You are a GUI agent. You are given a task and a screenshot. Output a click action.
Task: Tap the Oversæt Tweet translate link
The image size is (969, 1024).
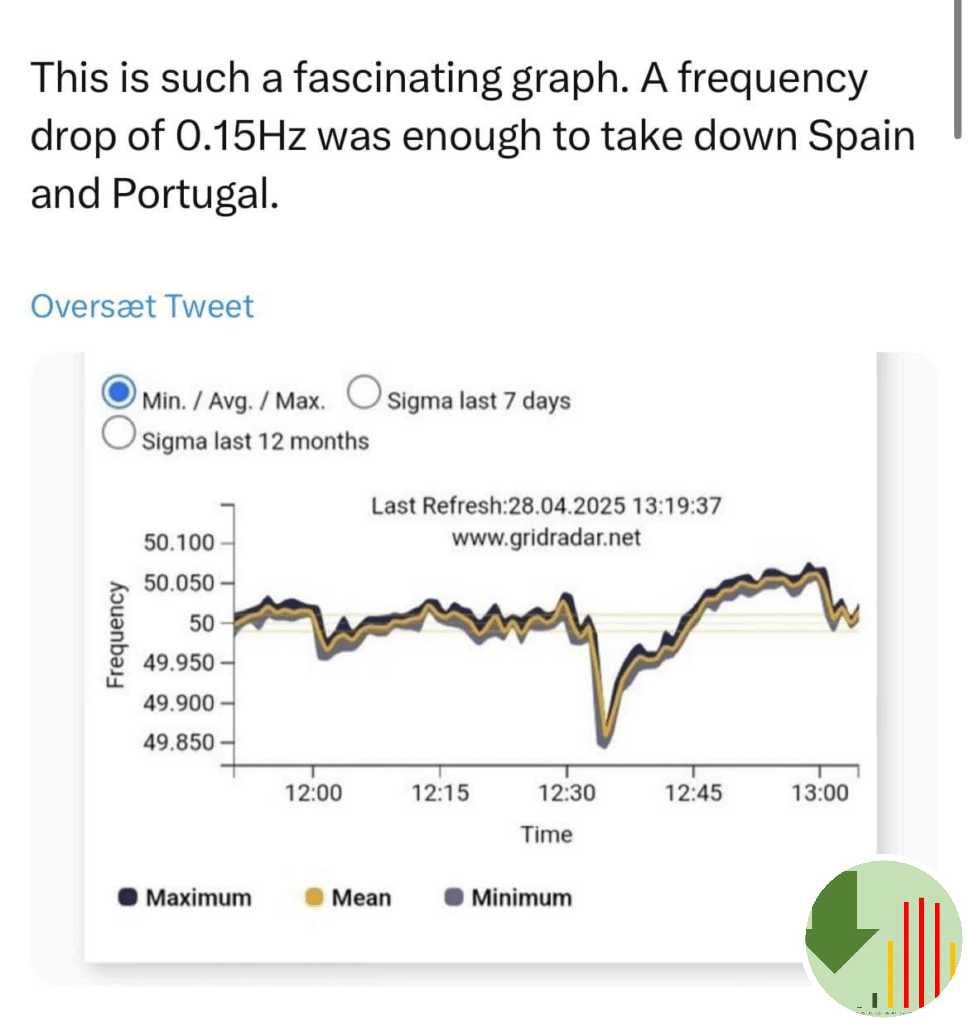(x=142, y=306)
